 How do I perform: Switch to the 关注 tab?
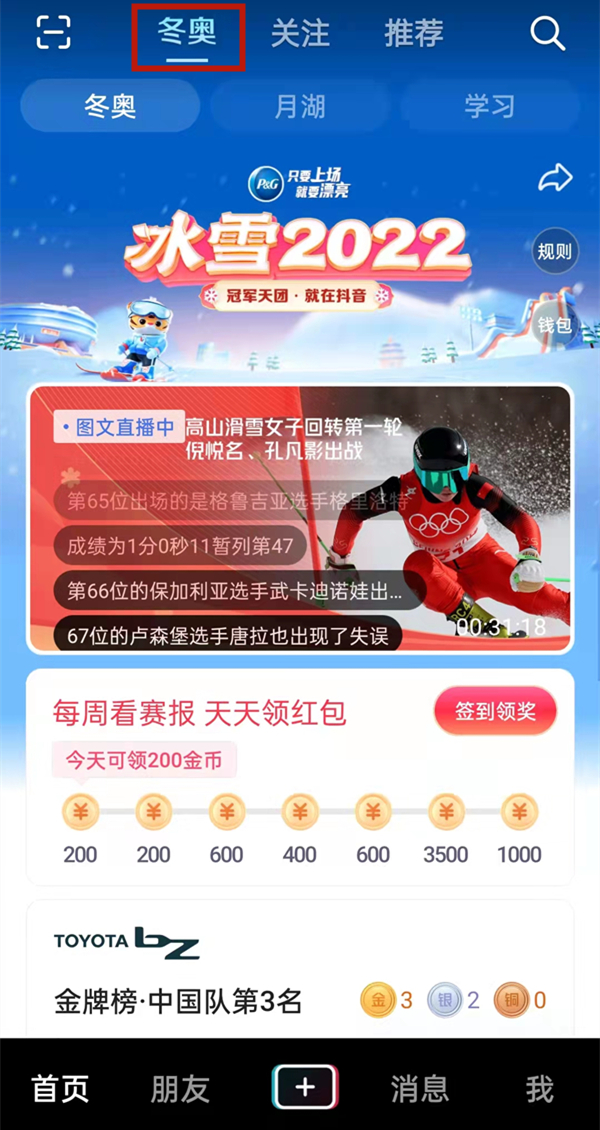[300, 34]
